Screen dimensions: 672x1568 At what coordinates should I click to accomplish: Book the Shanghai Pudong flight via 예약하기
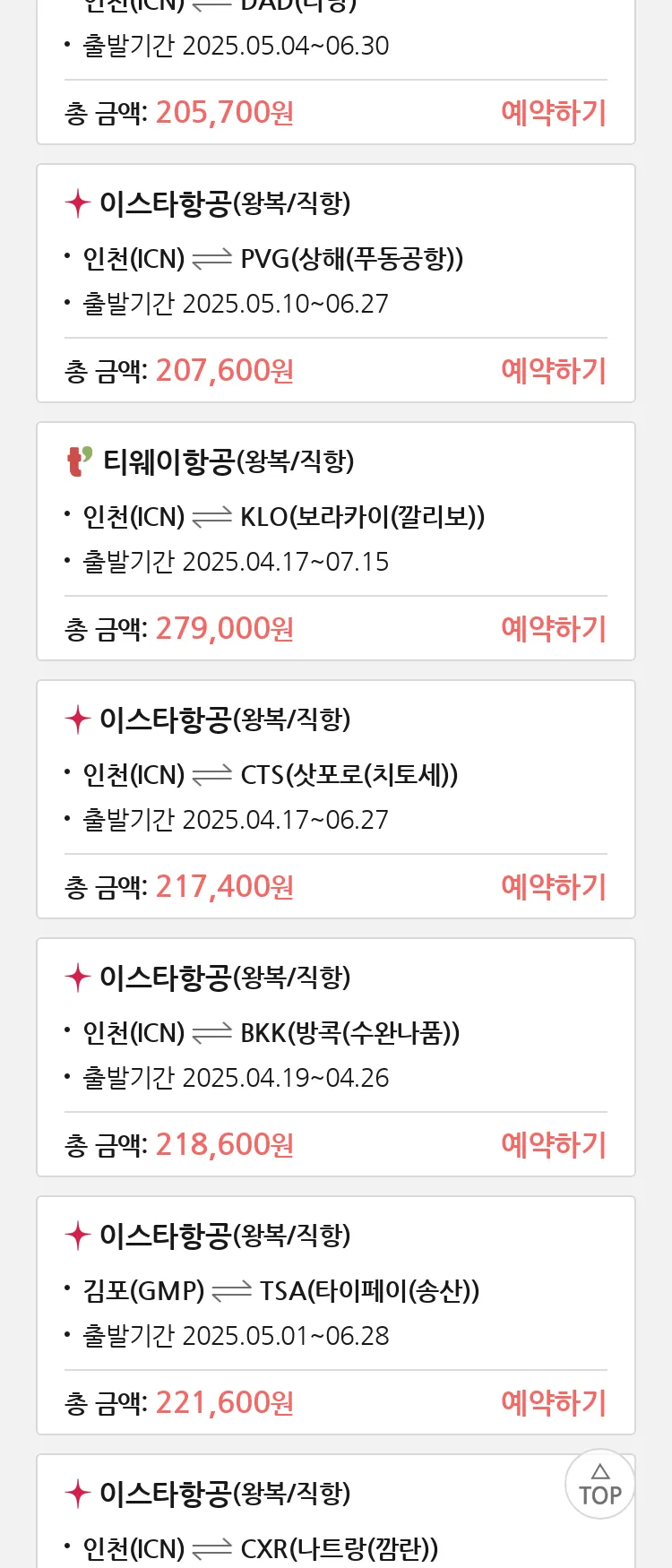[553, 371]
